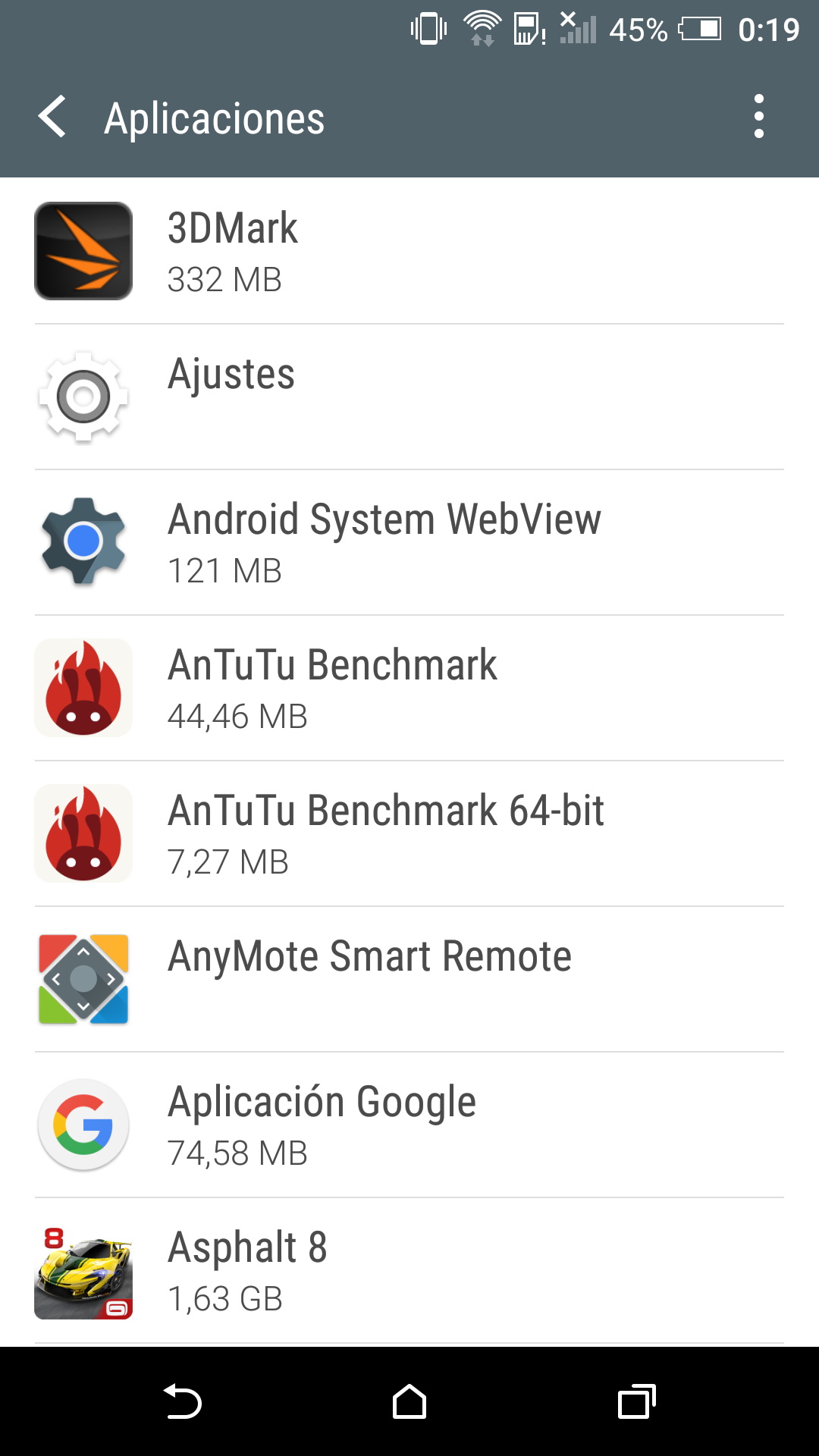Screen dimensions: 819x1456
Task: View AnTuTu Benchmark 44,46 MB entry
Action: pos(409,688)
